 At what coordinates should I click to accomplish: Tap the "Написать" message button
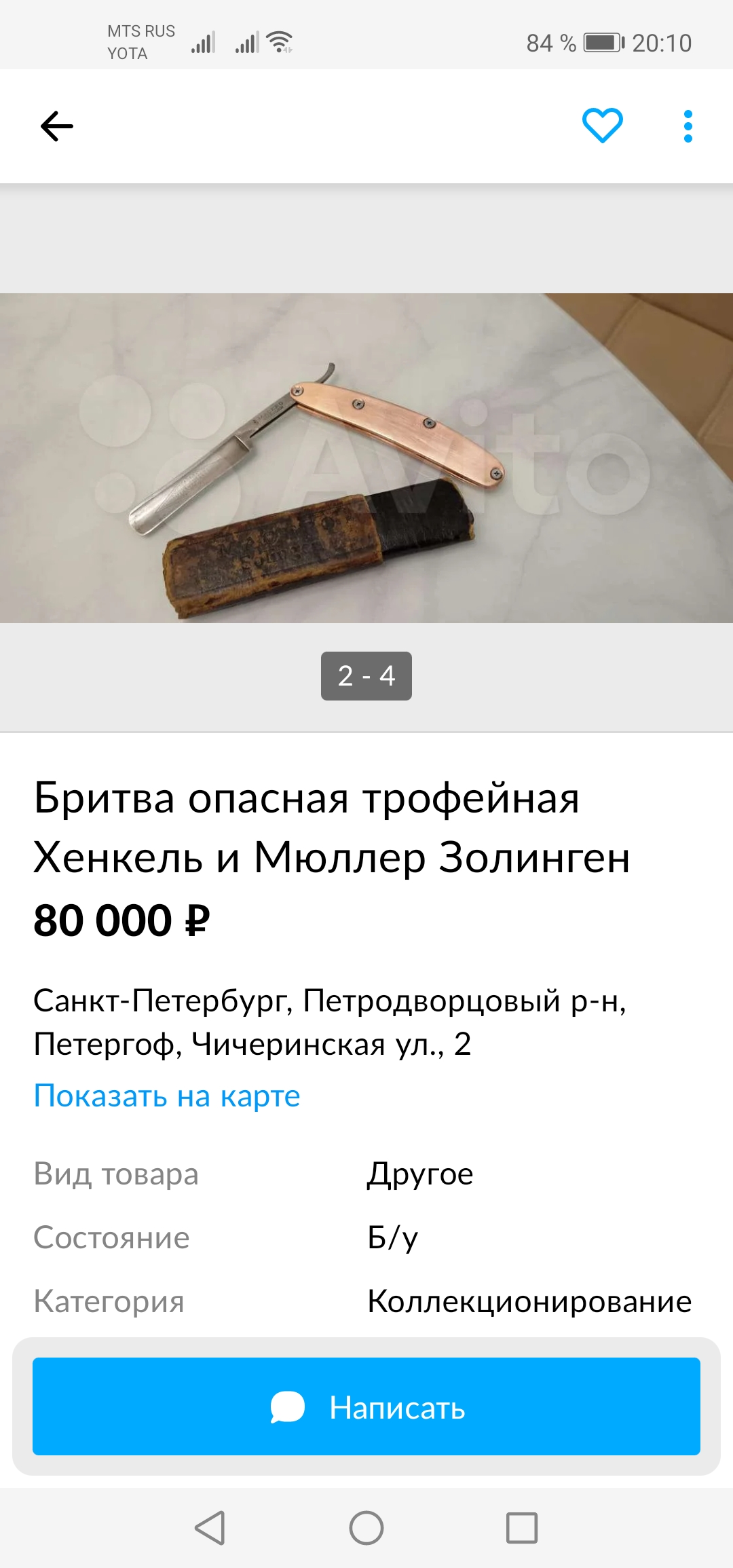(366, 1406)
